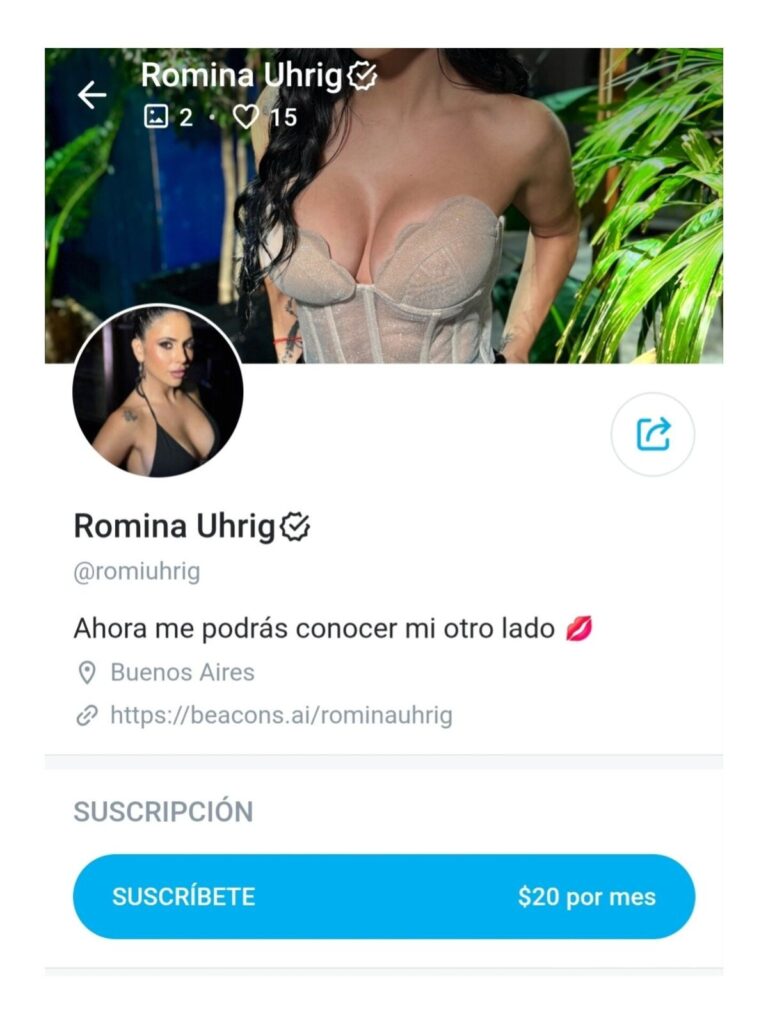768x1024 pixels.
Task: Subscribe for $20 per month
Action: tap(384, 896)
